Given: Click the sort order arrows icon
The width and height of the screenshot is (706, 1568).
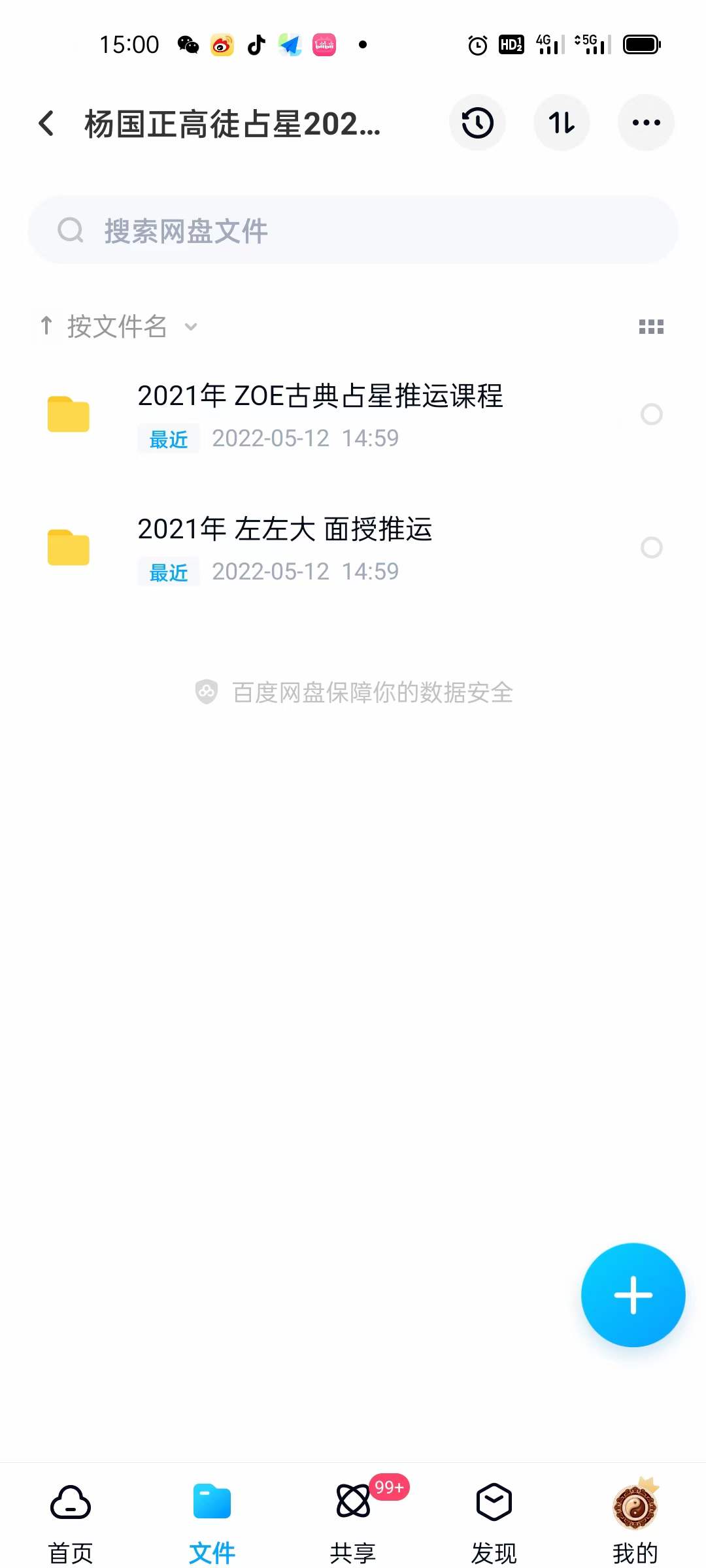Looking at the screenshot, I should pyautogui.click(x=562, y=123).
